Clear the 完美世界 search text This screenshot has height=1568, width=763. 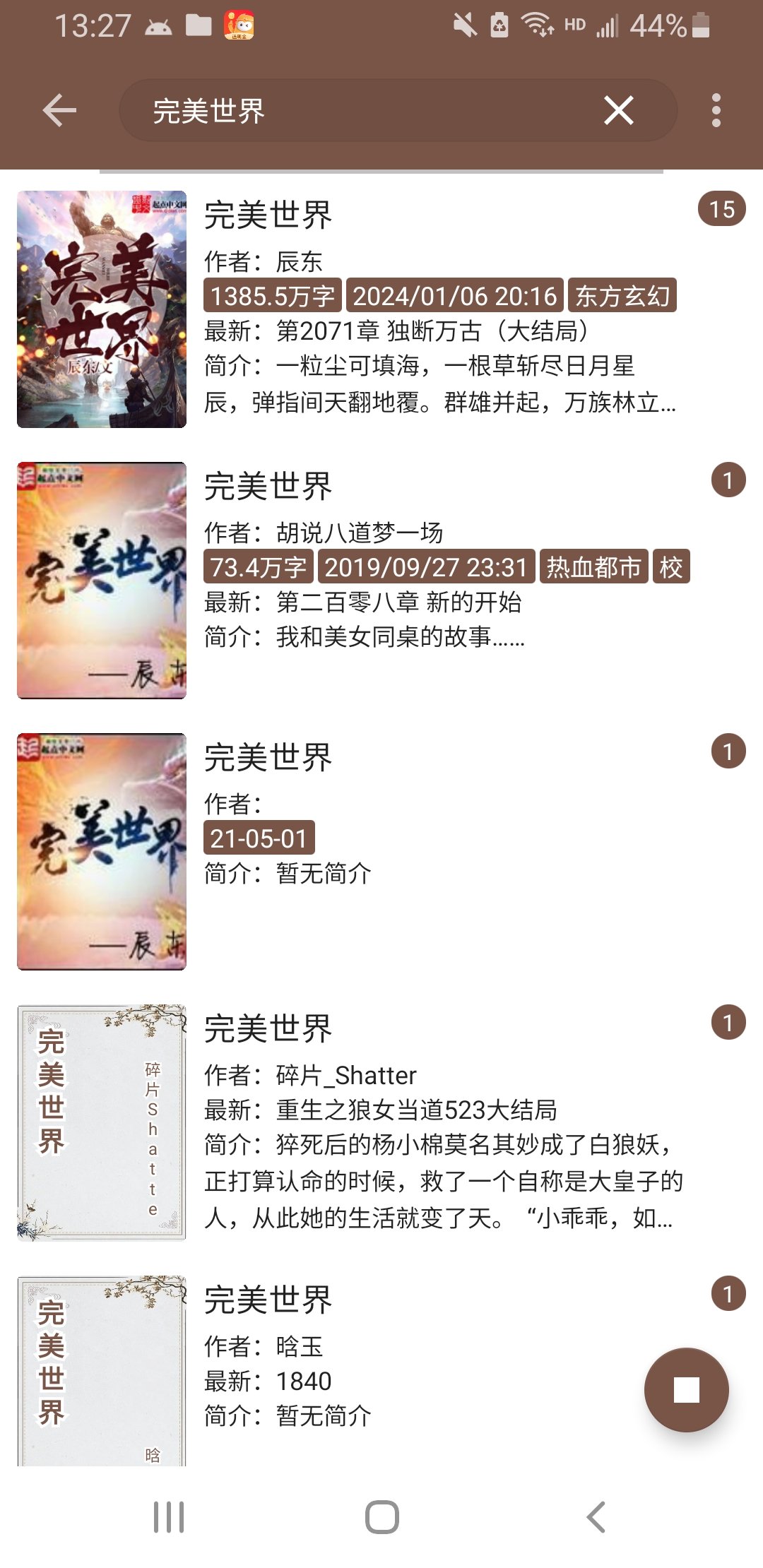pyautogui.click(x=618, y=111)
